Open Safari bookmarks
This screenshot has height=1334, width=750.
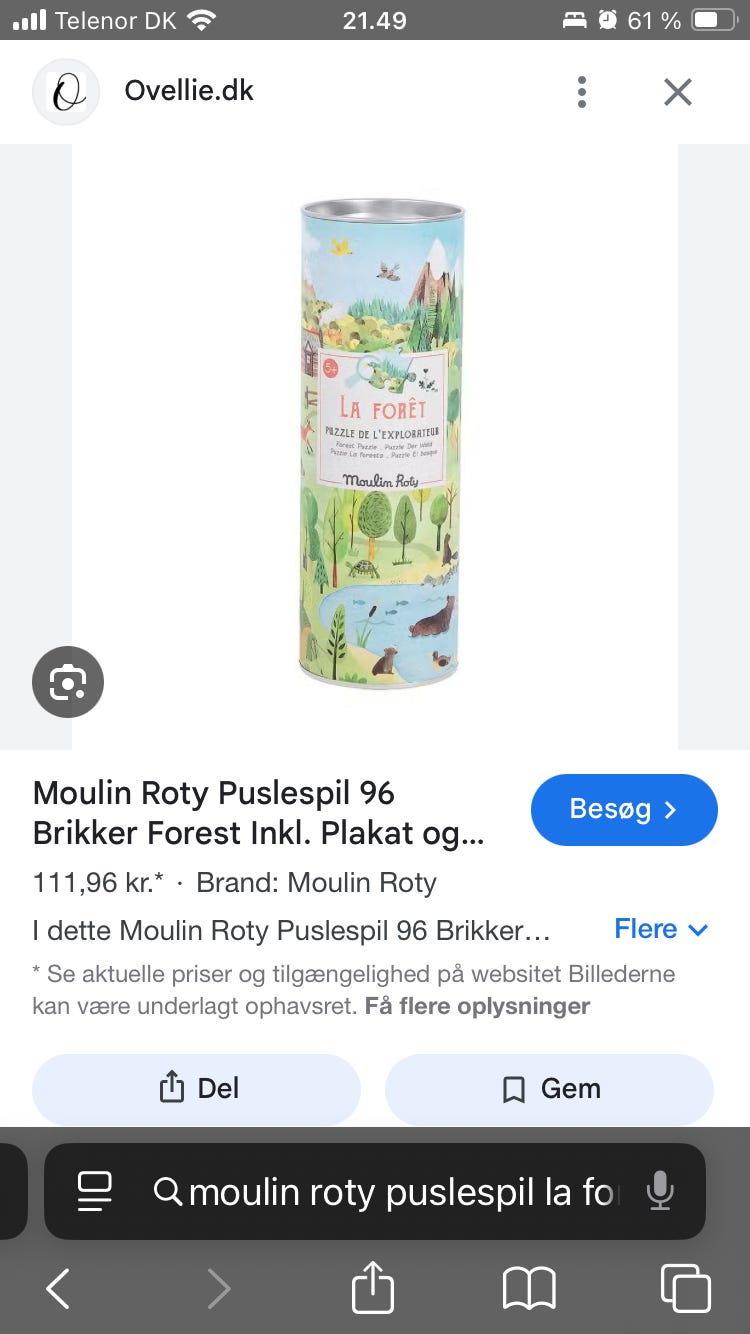point(529,1288)
